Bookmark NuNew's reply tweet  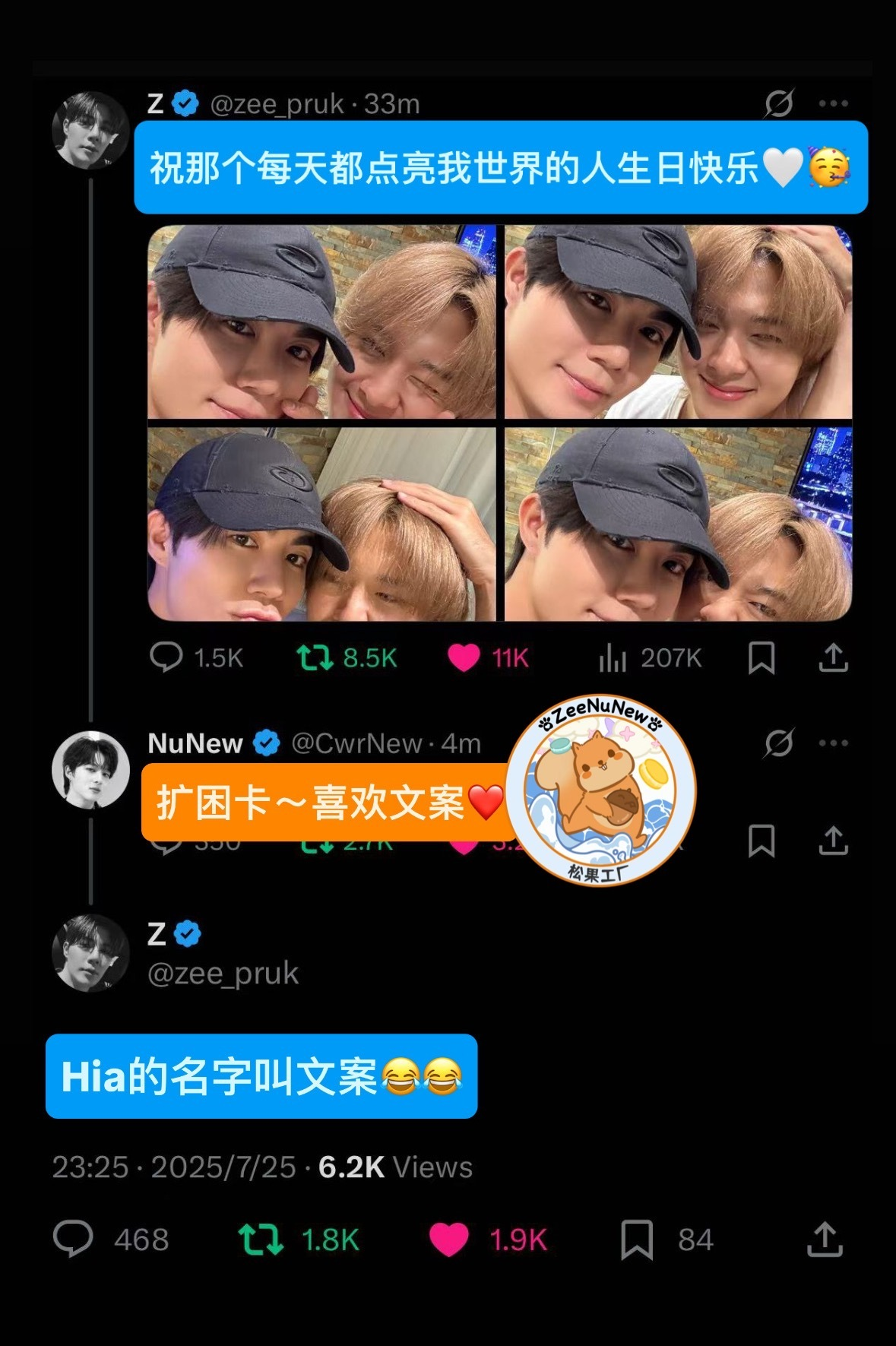click(761, 841)
